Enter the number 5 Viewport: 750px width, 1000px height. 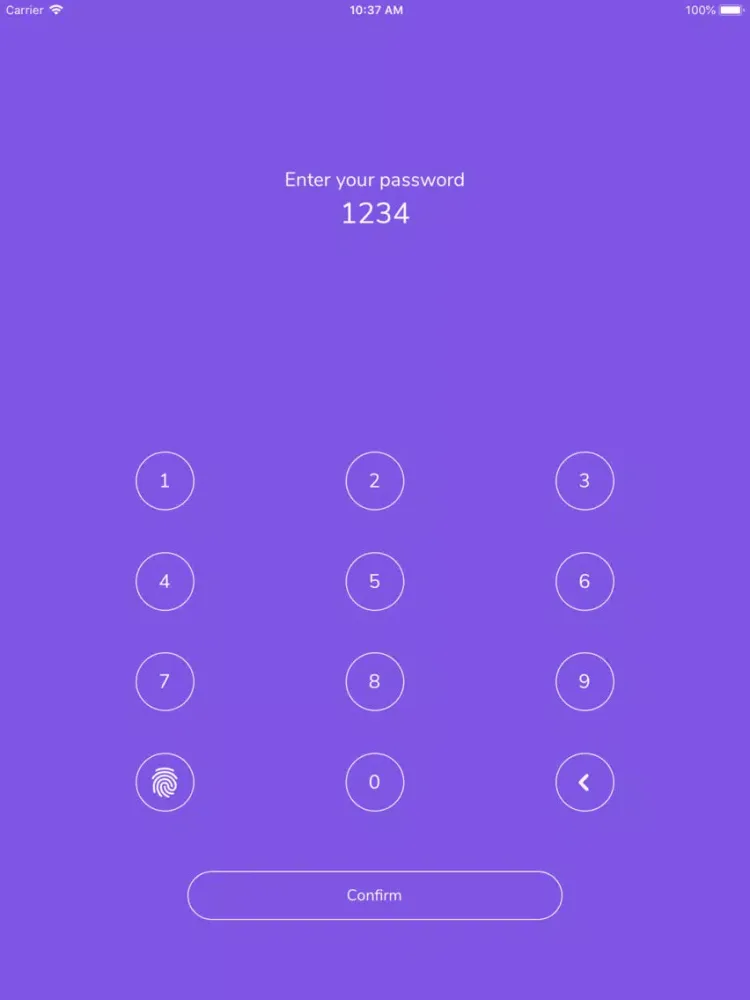coord(375,581)
